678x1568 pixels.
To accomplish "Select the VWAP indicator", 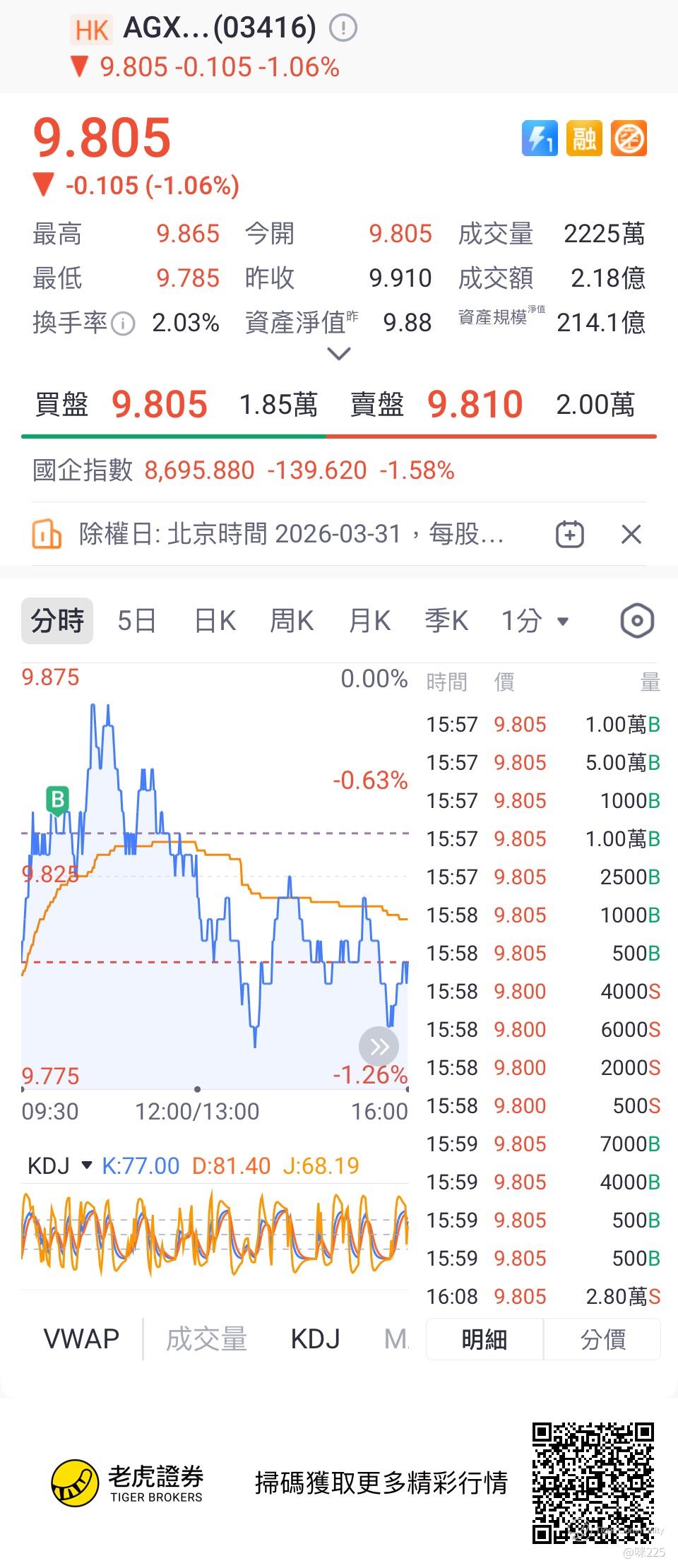I will 81,1338.
